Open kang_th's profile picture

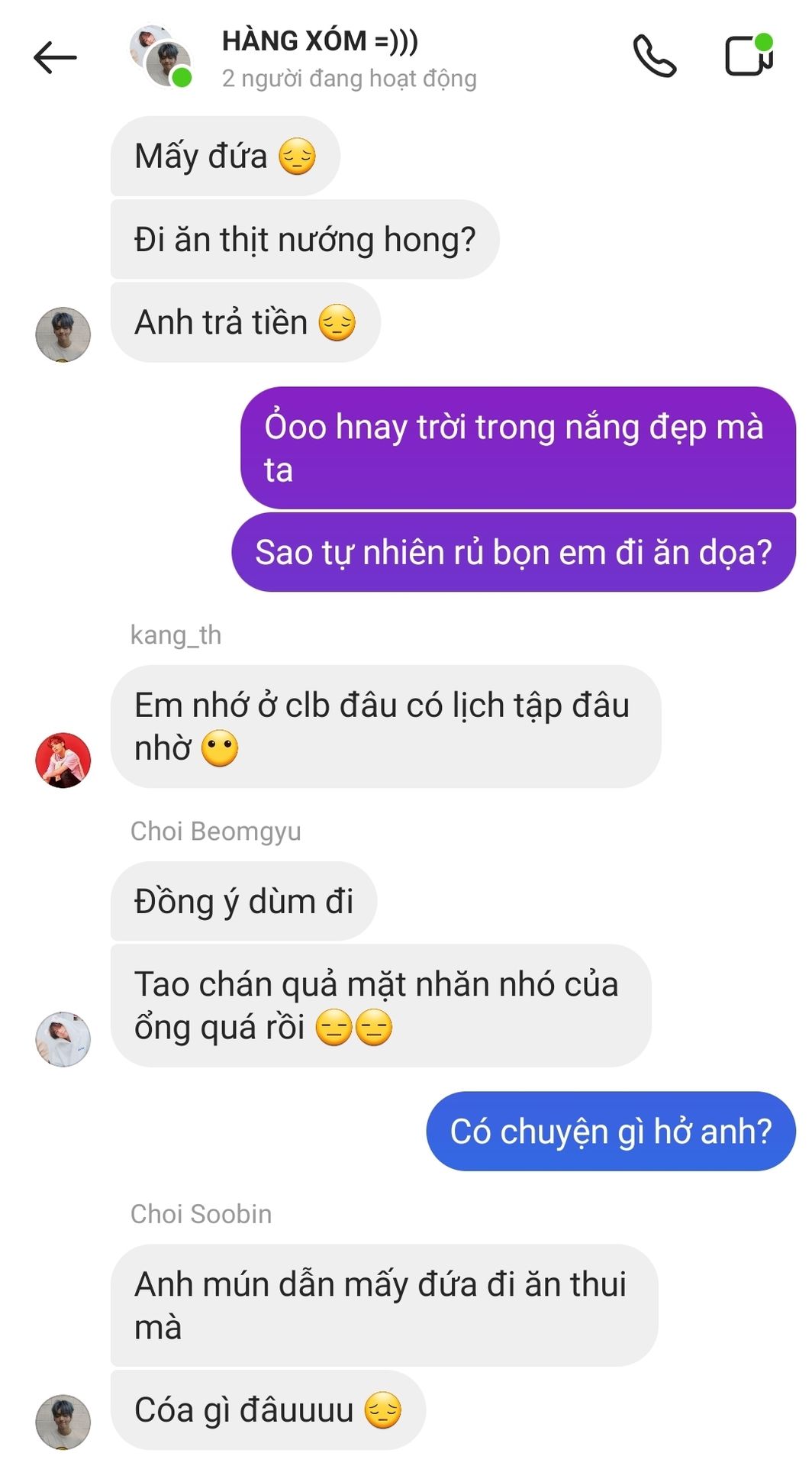click(63, 760)
